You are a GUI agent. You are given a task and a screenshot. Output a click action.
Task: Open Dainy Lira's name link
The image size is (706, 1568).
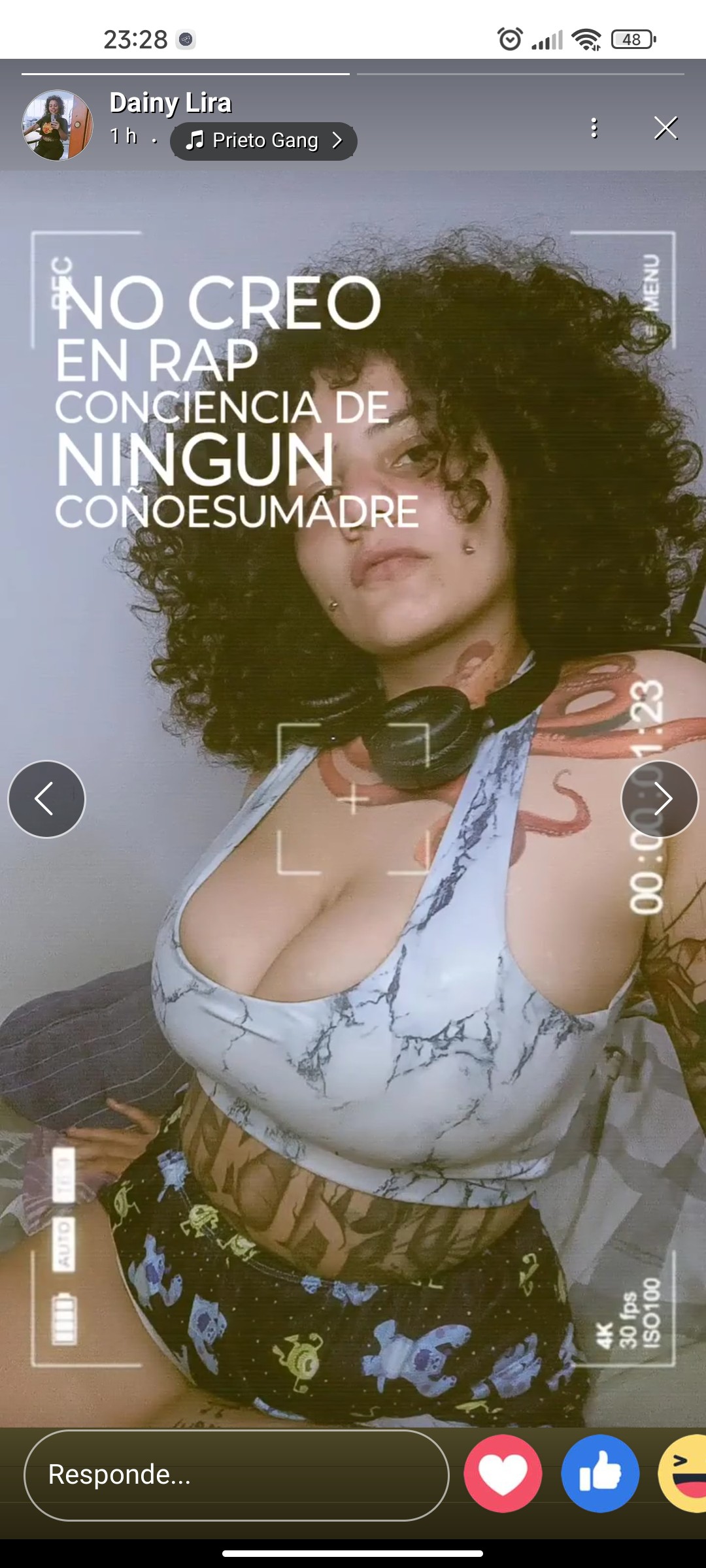[171, 103]
